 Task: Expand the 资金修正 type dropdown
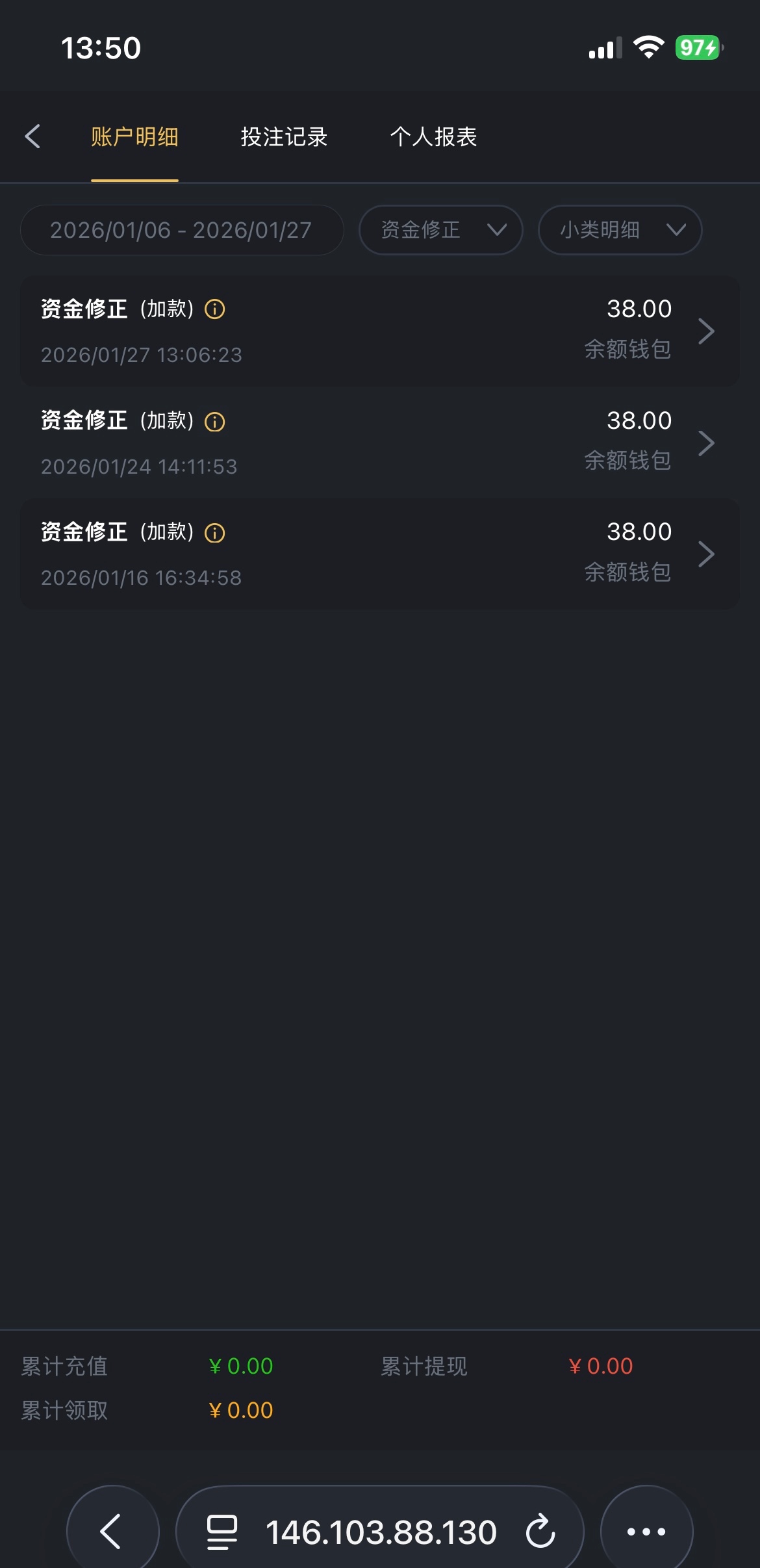point(440,230)
